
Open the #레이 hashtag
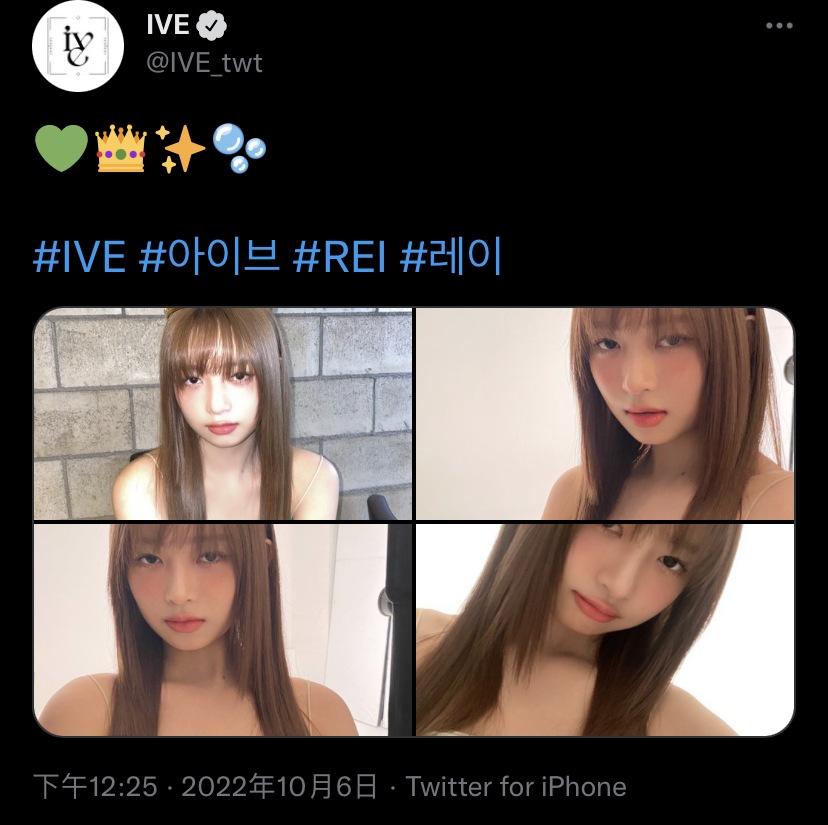[x=451, y=257]
